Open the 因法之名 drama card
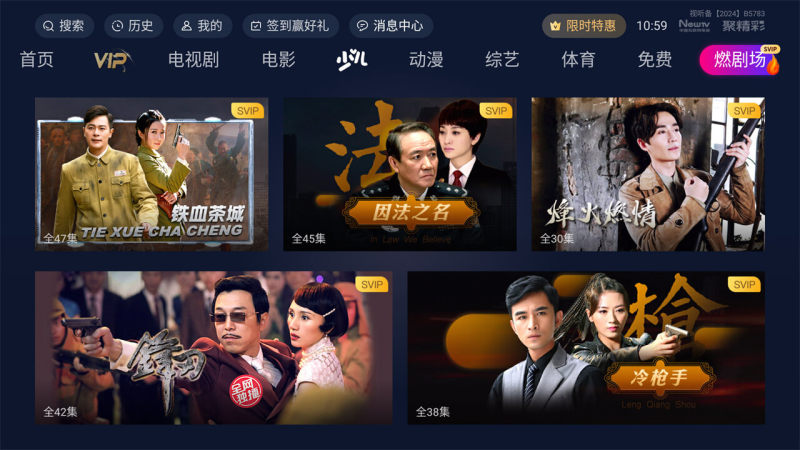This screenshot has height=450, width=800. (x=400, y=174)
